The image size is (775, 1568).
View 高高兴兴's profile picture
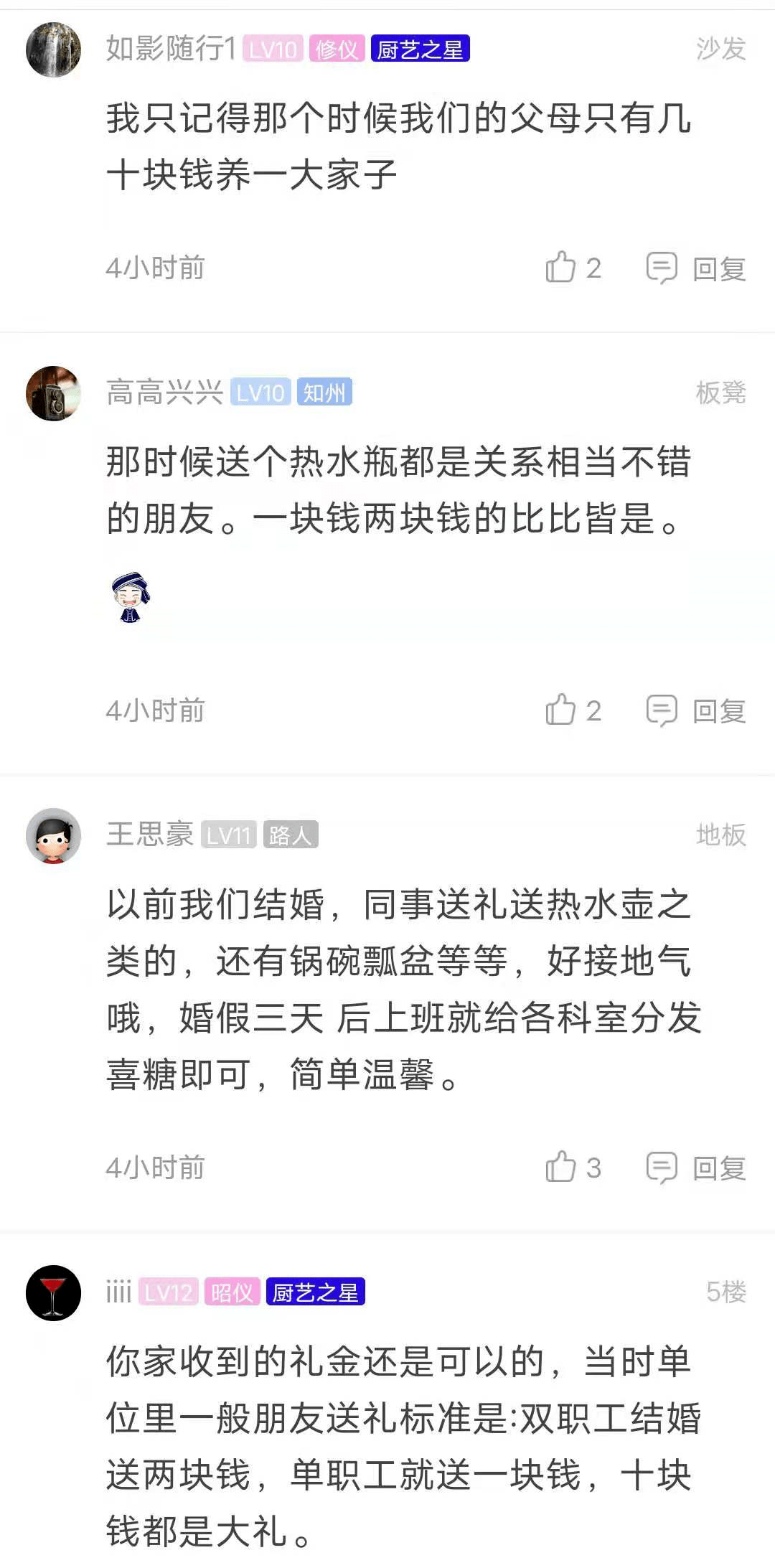tap(54, 393)
